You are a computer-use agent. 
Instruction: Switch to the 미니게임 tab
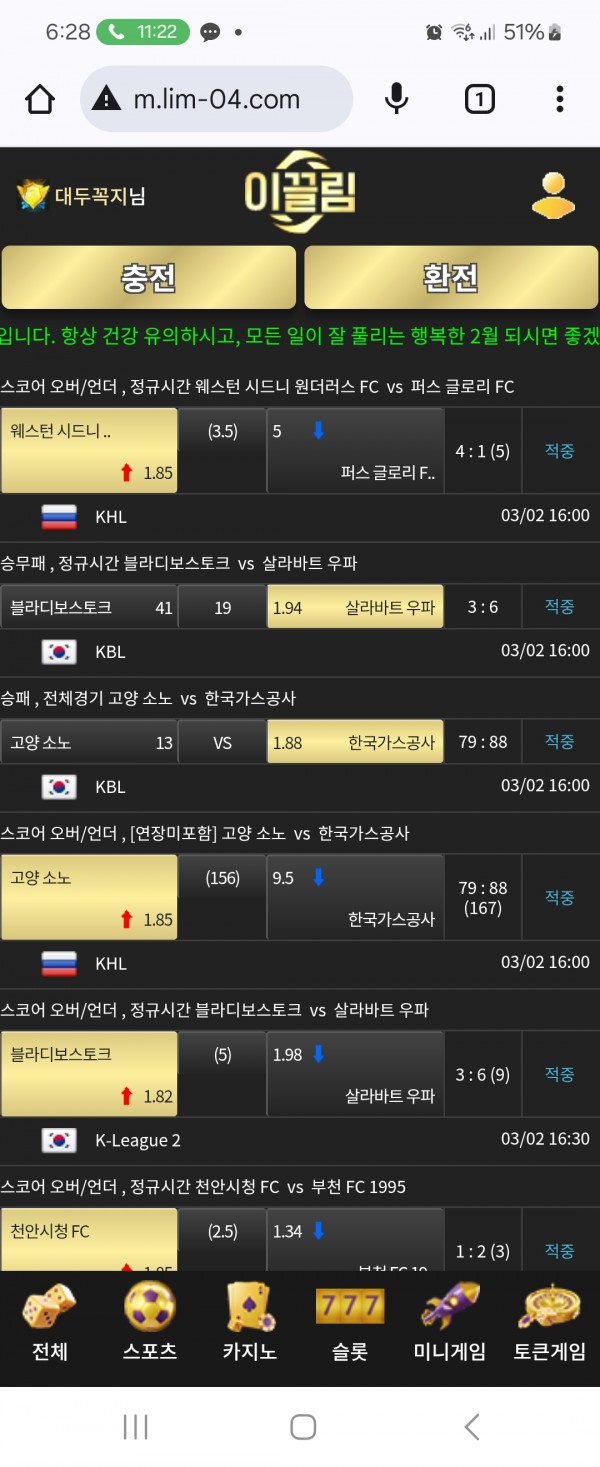[450, 1323]
